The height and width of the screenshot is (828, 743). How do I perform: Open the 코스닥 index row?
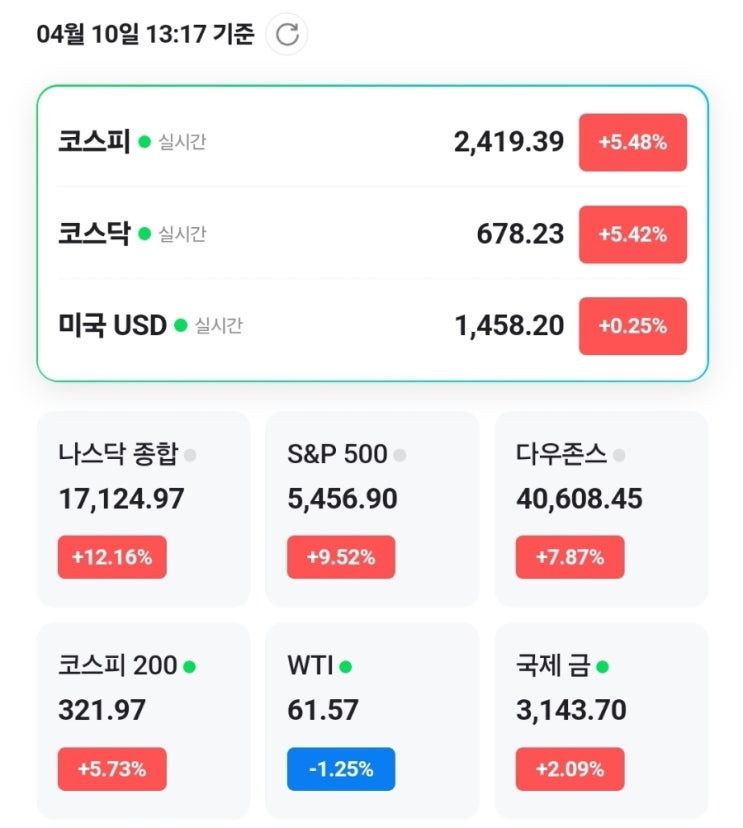(372, 234)
